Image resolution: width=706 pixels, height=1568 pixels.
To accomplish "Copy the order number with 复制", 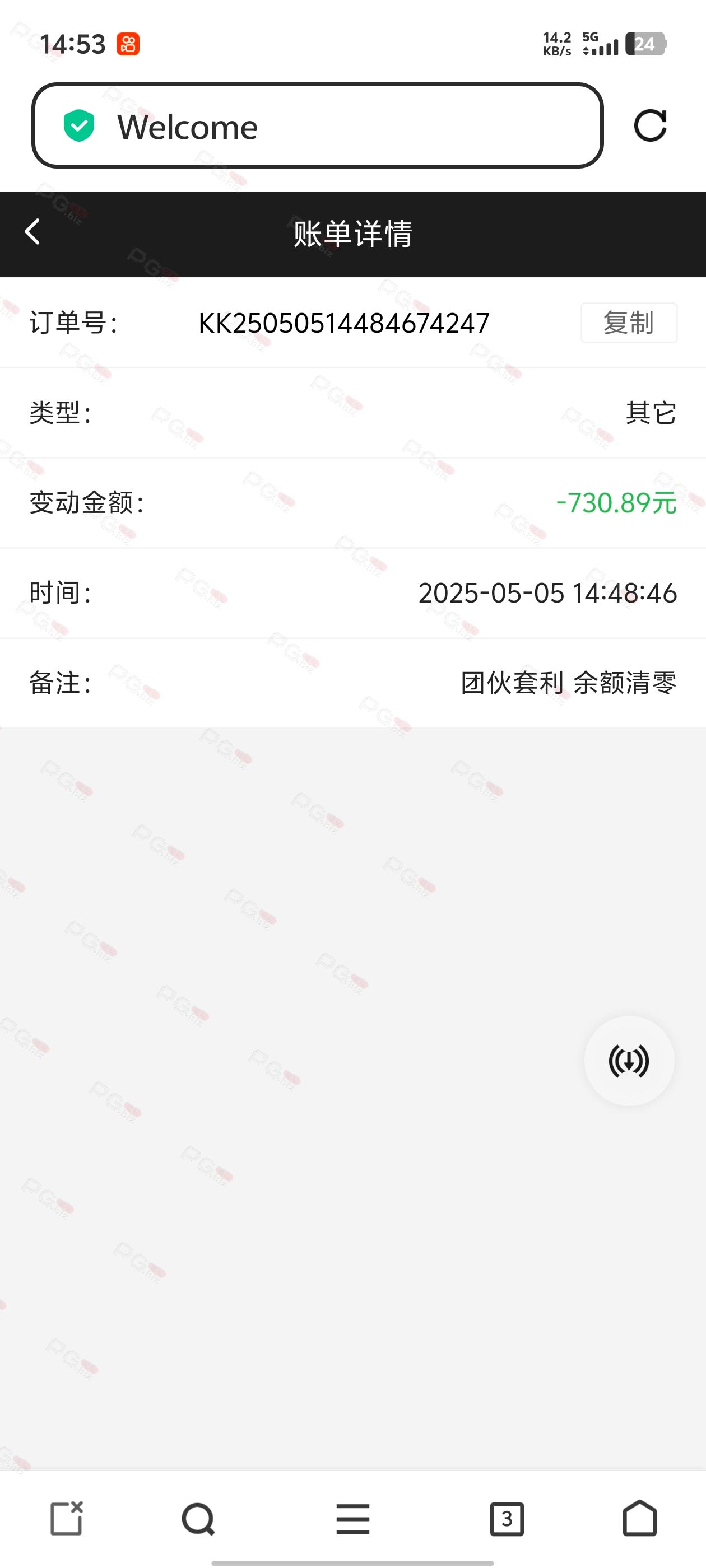I will (x=629, y=323).
